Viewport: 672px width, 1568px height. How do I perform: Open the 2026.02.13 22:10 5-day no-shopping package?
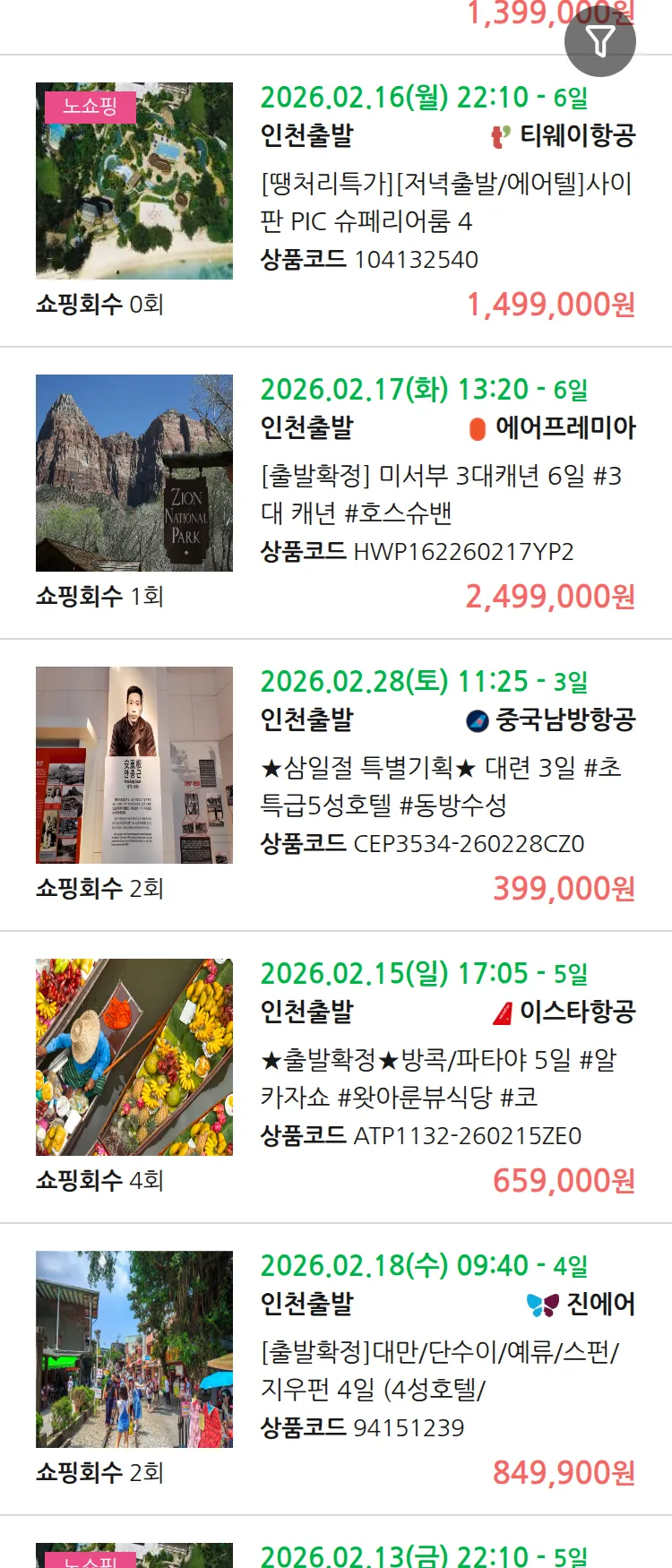pyautogui.click(x=423, y=1555)
